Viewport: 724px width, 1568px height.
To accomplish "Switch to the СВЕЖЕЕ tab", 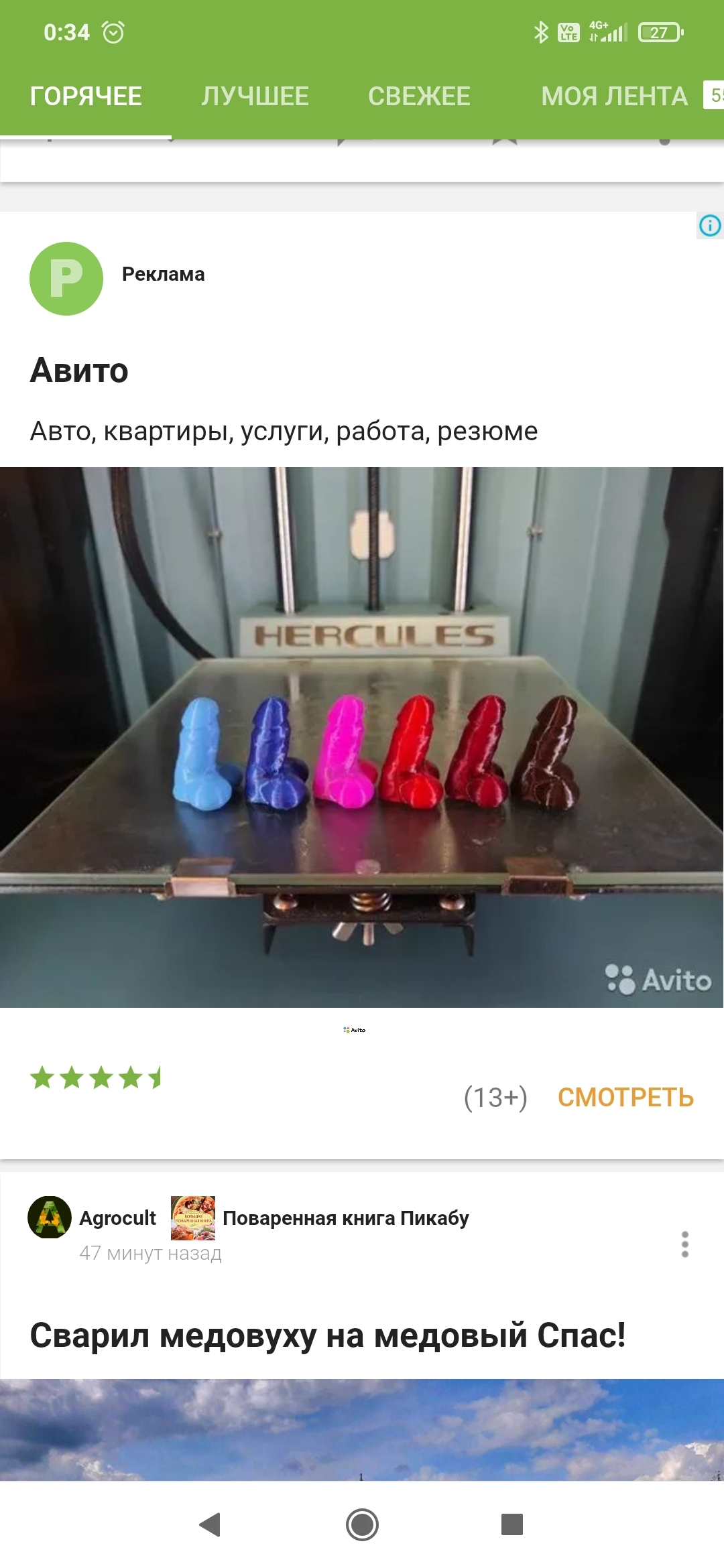I will coord(419,96).
